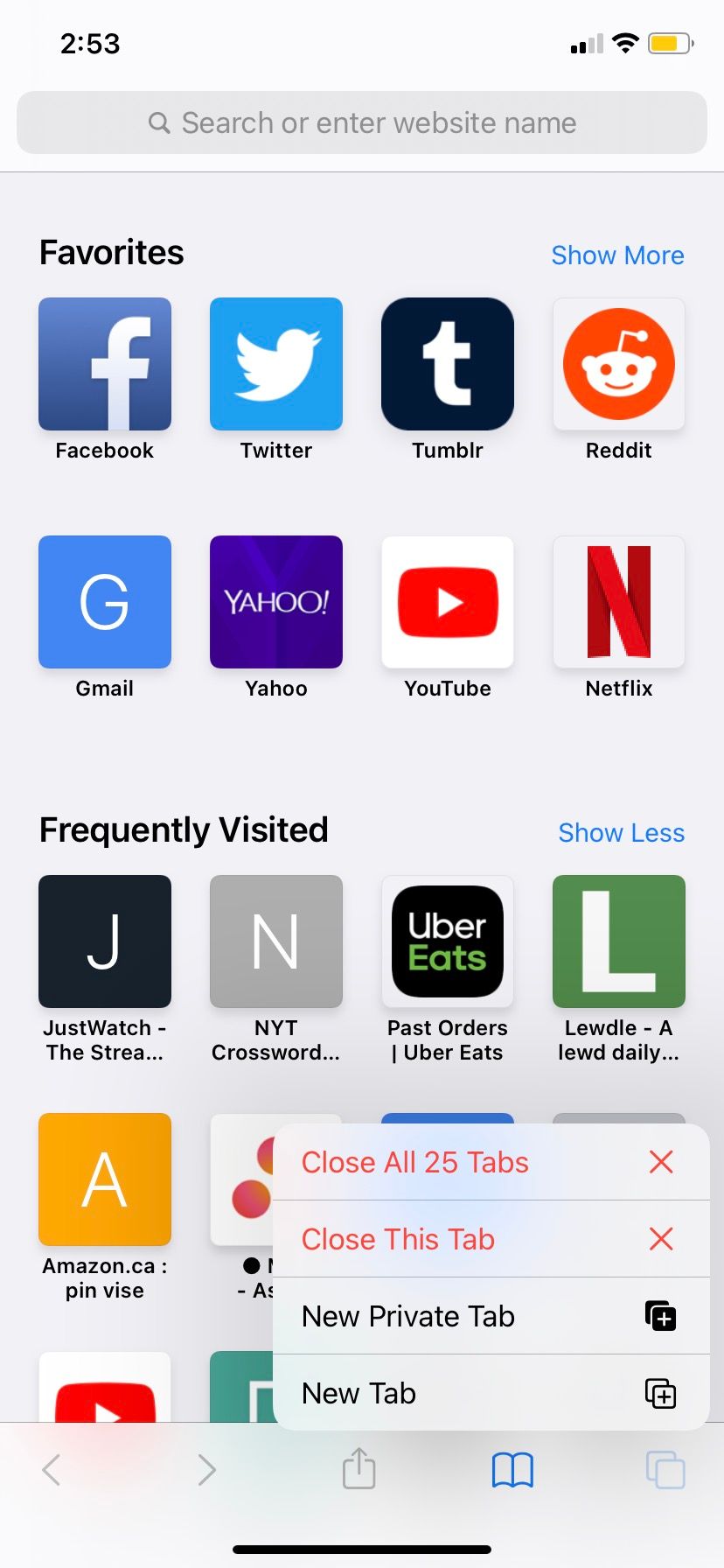Select New Private Tab

[x=490, y=1316]
